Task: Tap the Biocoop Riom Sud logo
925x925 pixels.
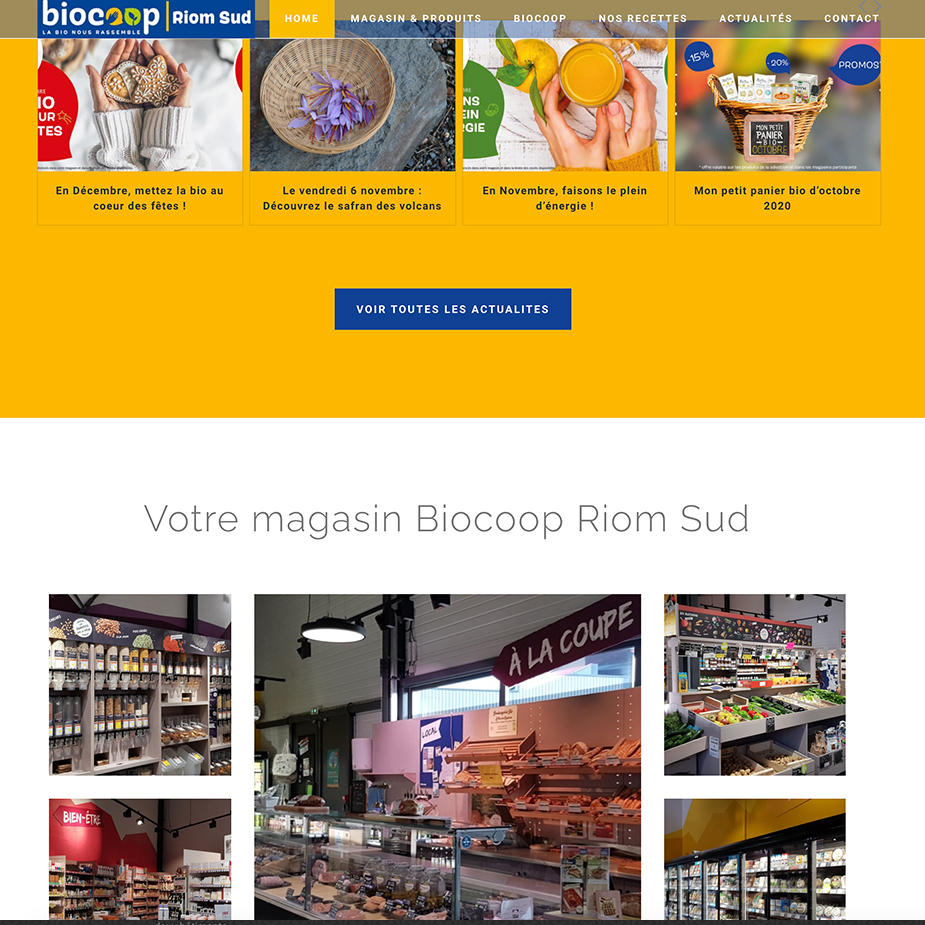Action: click(147, 18)
